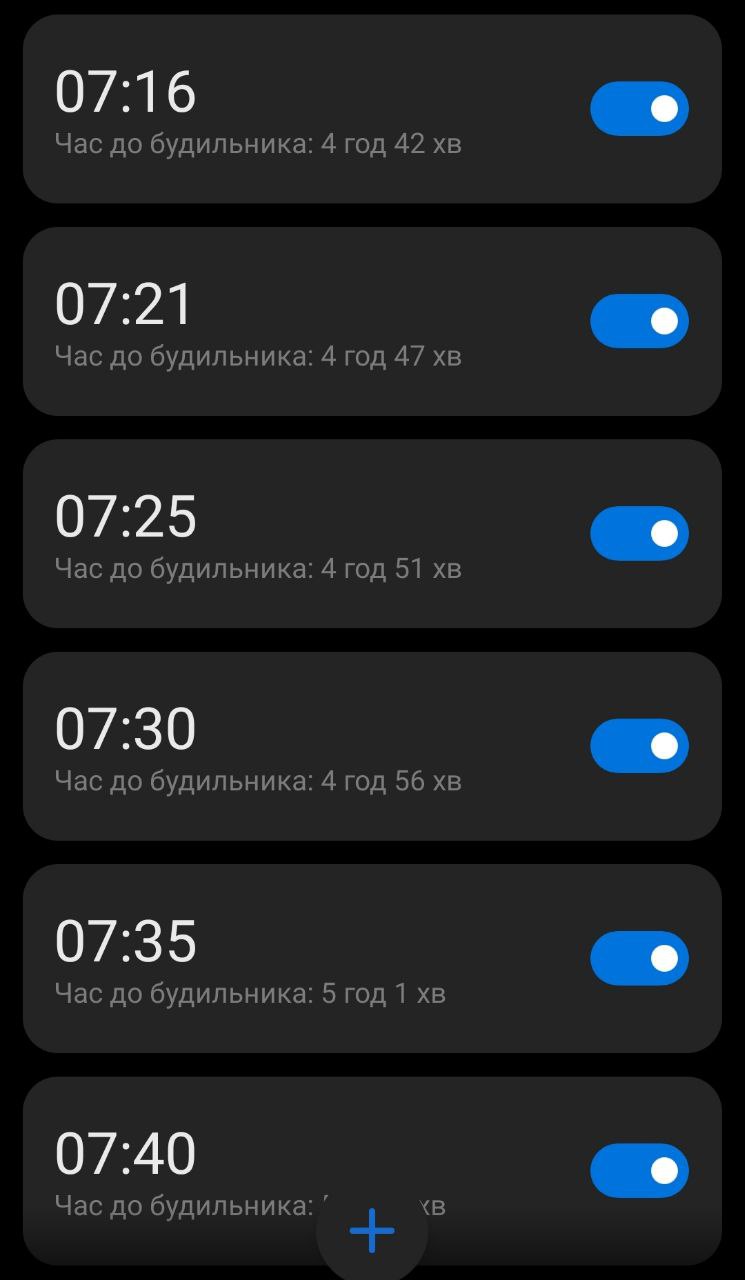
Task: Deactivate the 07:35 alarm
Action: point(639,958)
